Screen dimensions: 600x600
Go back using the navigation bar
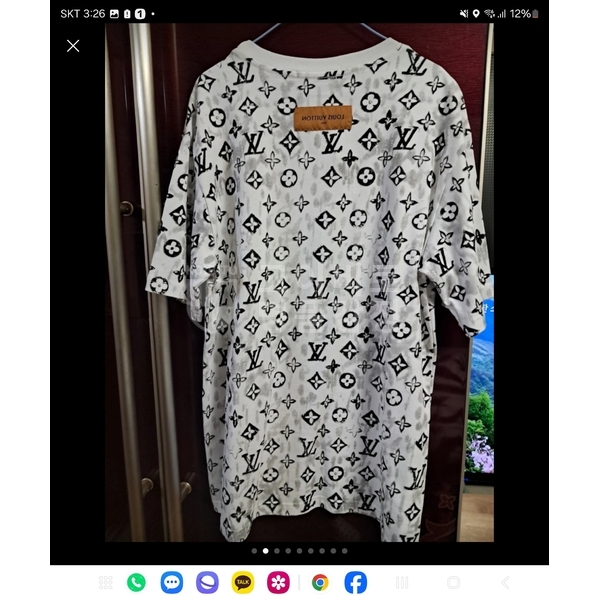tap(505, 582)
